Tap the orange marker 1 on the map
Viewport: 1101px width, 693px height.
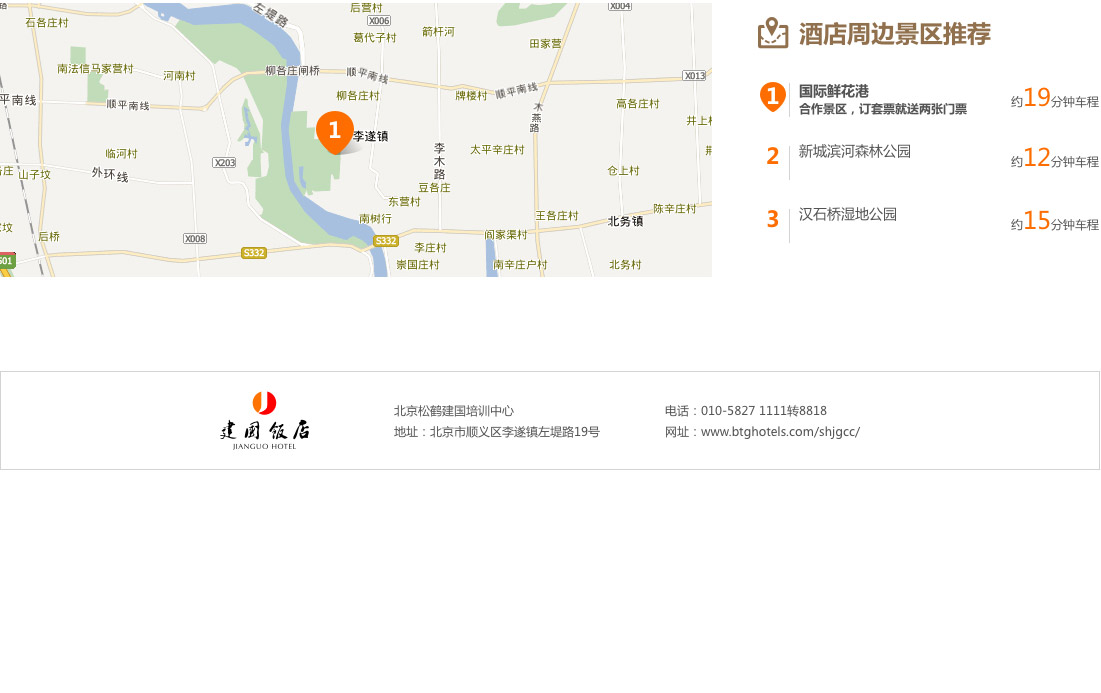point(335,130)
